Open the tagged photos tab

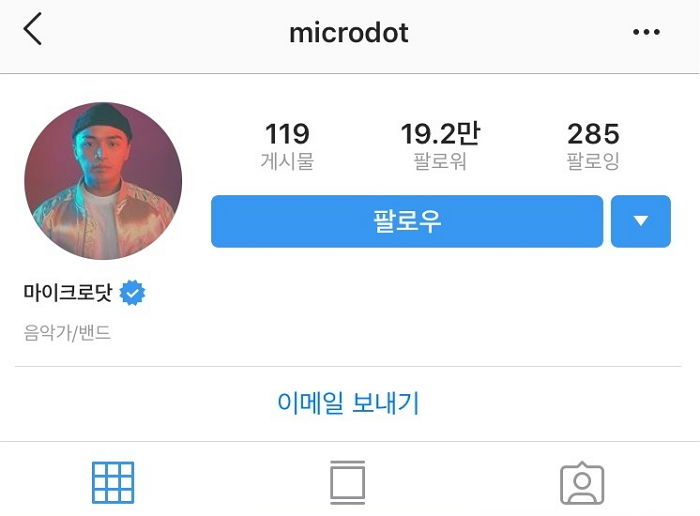coord(582,483)
